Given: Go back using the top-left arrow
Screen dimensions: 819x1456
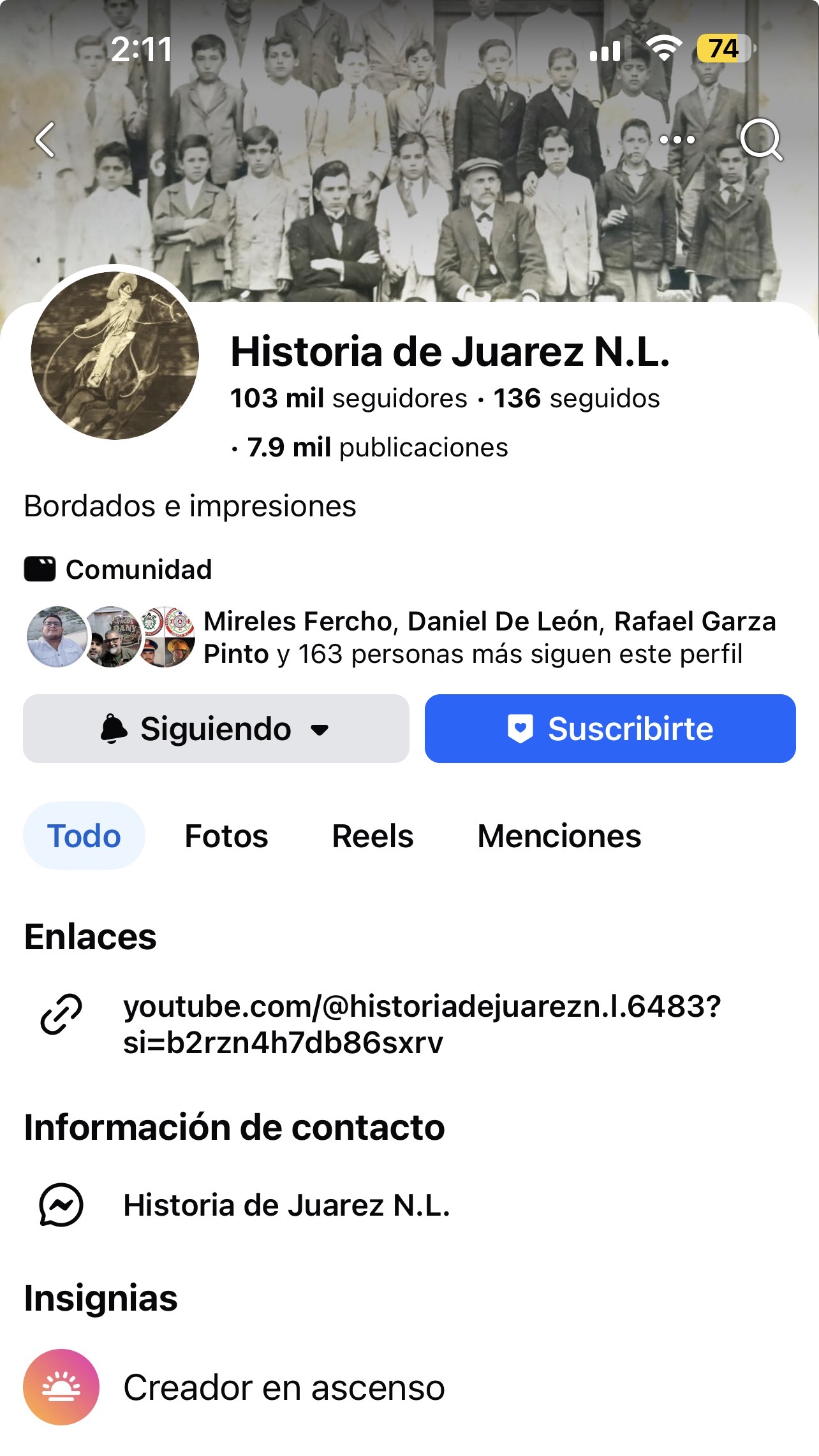Looking at the screenshot, I should 45,140.
